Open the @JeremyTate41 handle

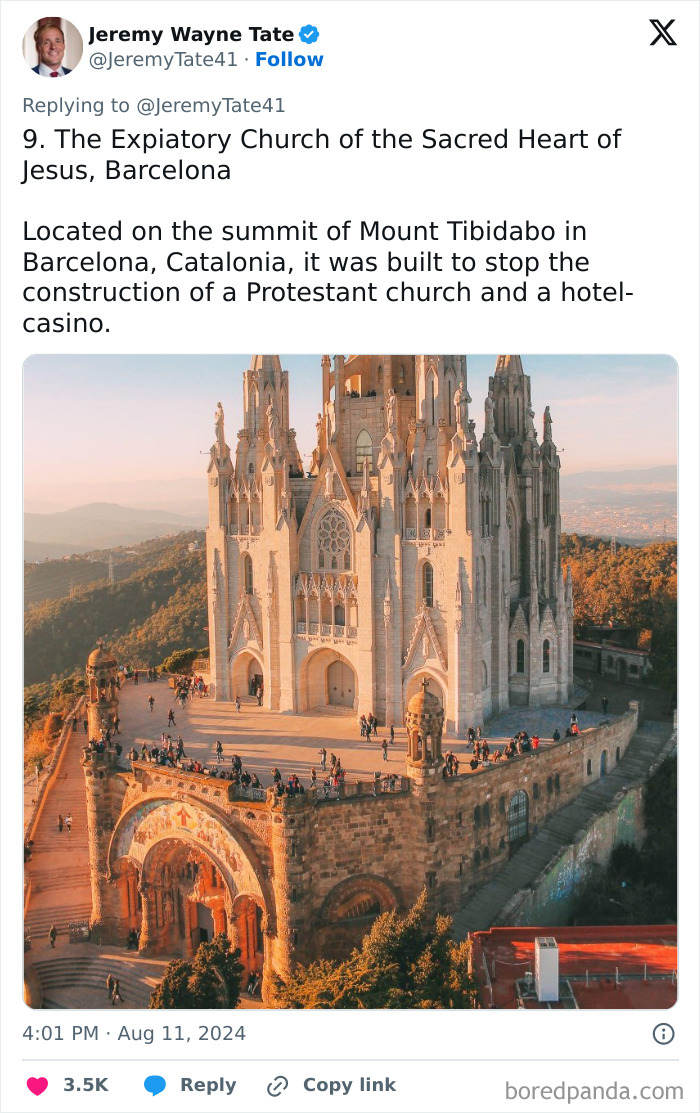[x=164, y=60]
